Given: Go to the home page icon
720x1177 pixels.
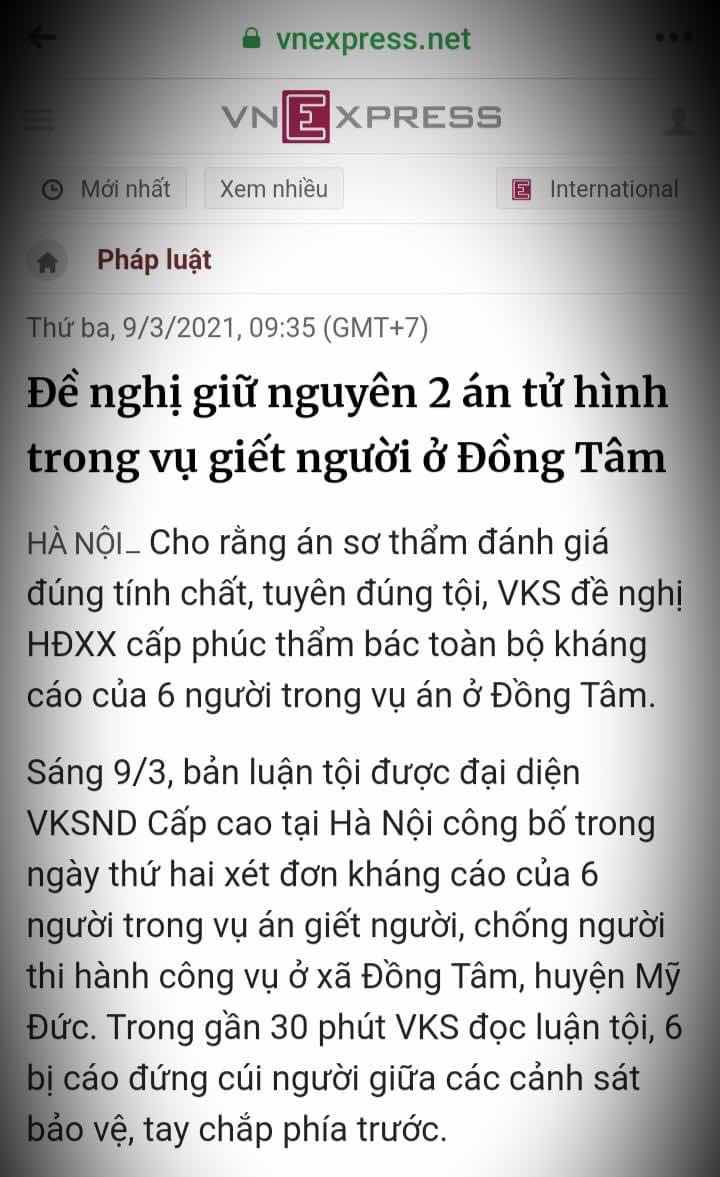Looking at the screenshot, I should pos(47,261).
